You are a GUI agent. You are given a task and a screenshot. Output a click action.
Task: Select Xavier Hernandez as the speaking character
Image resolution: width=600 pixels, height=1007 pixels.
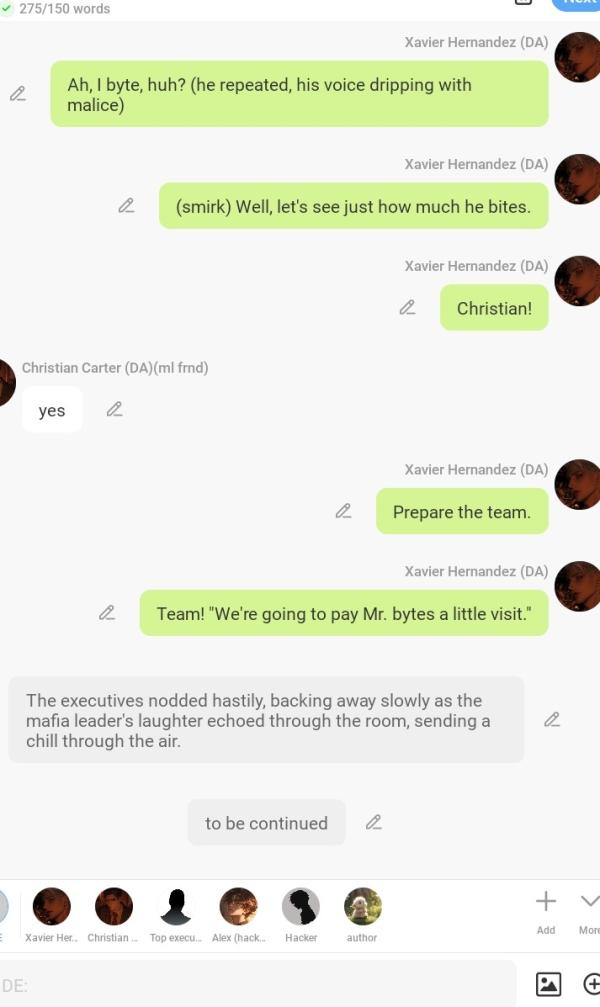point(52,908)
